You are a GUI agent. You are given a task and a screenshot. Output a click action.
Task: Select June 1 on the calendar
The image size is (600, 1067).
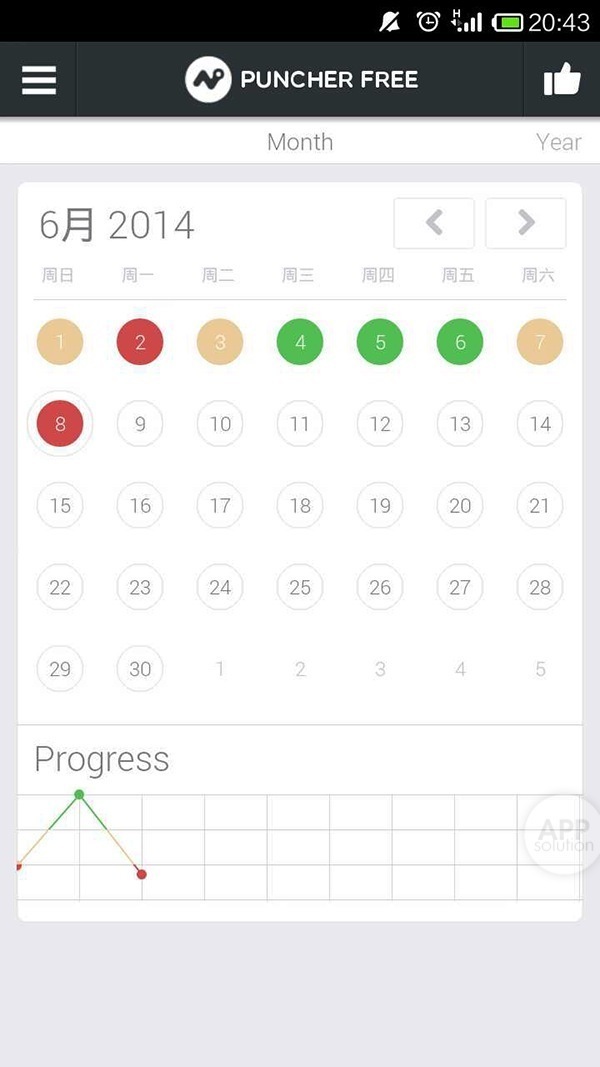pyautogui.click(x=60, y=342)
